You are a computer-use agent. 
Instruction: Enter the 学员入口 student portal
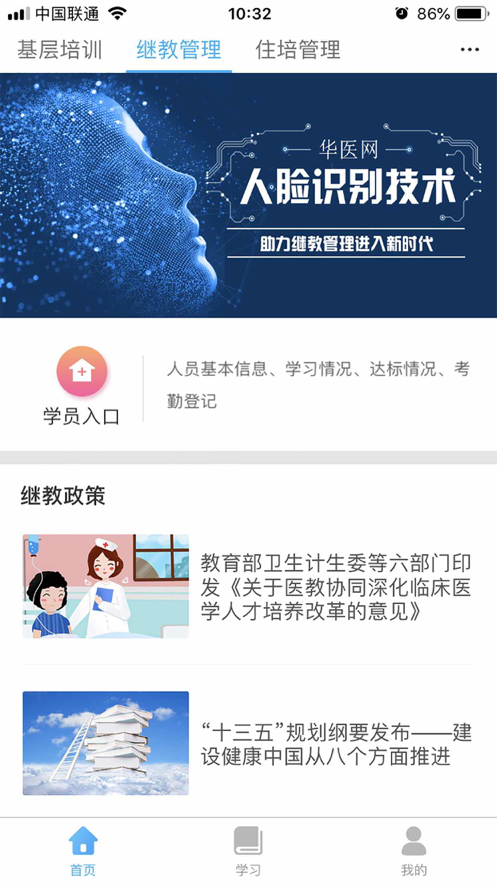pyautogui.click(x=82, y=386)
